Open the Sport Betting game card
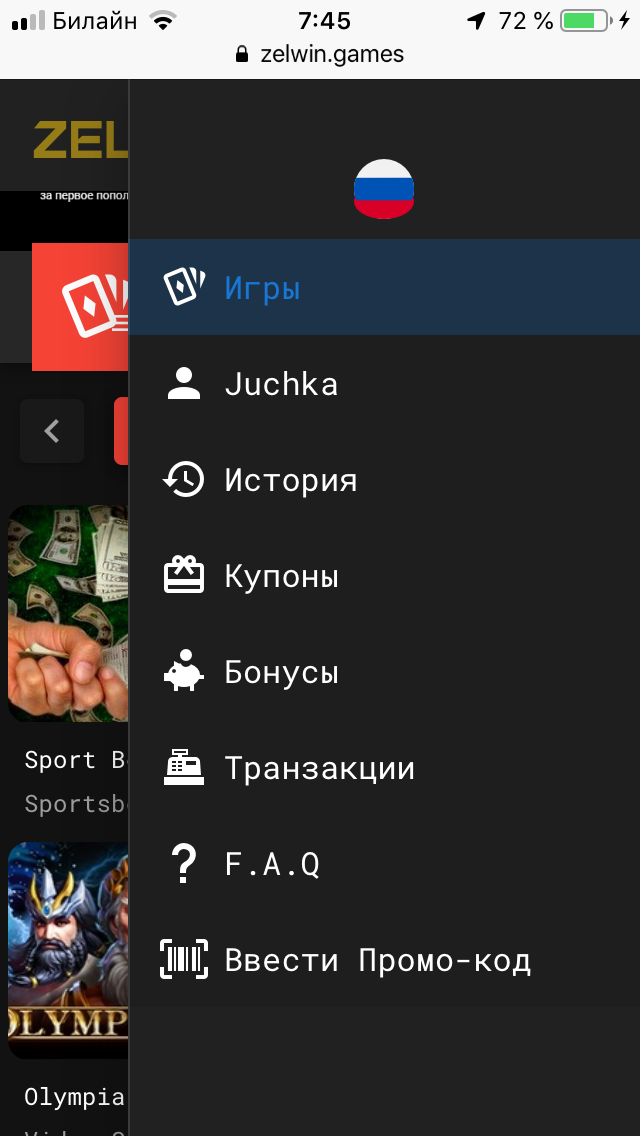Viewport: 640px width, 1136px height. click(68, 613)
